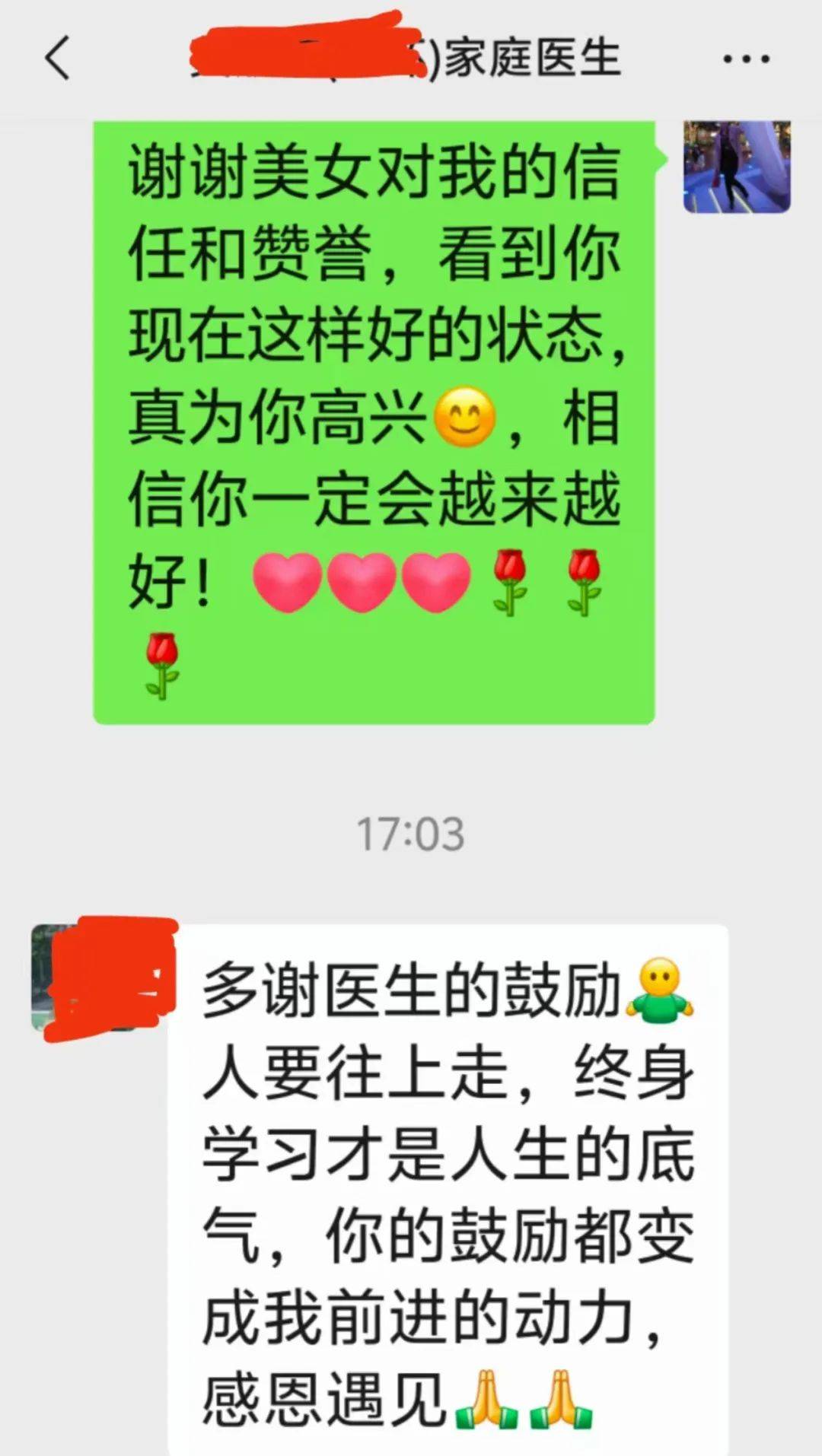View the sender's profile picture beside the green message
This screenshot has height=1456, width=822.
tap(736, 166)
